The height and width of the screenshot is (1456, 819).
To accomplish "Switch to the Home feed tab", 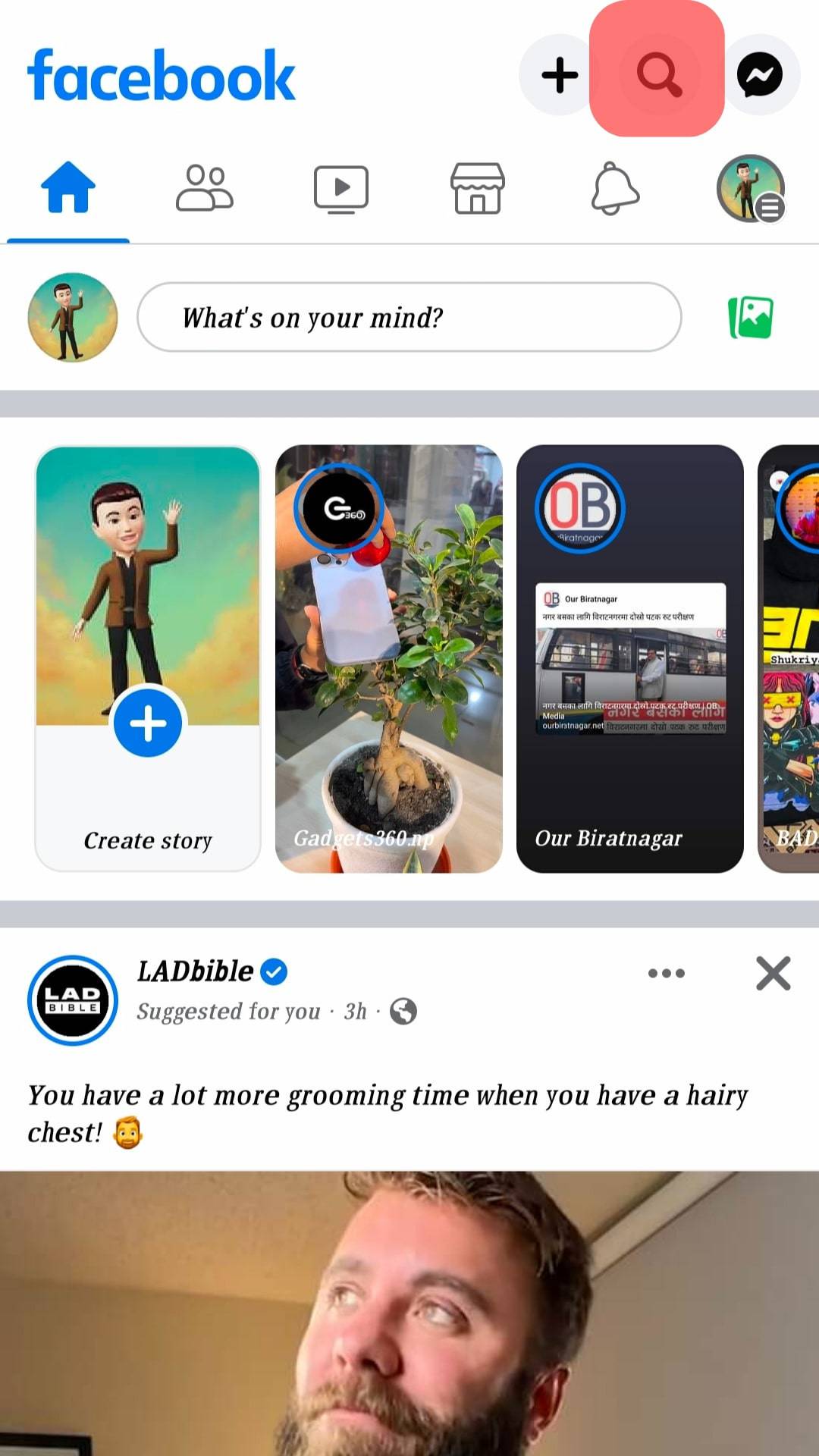I will pyautogui.click(x=68, y=188).
